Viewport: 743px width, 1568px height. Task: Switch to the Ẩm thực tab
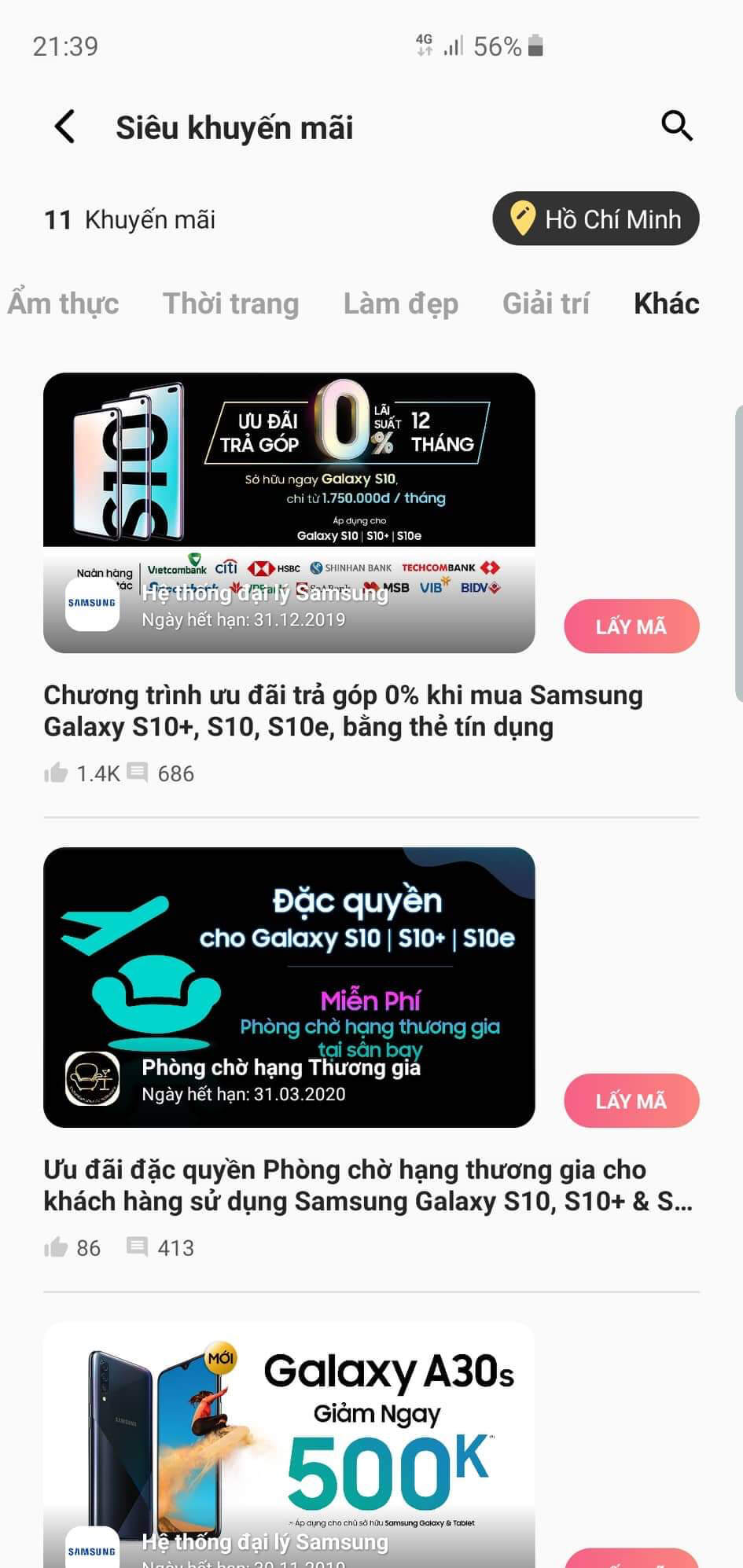[x=64, y=303]
